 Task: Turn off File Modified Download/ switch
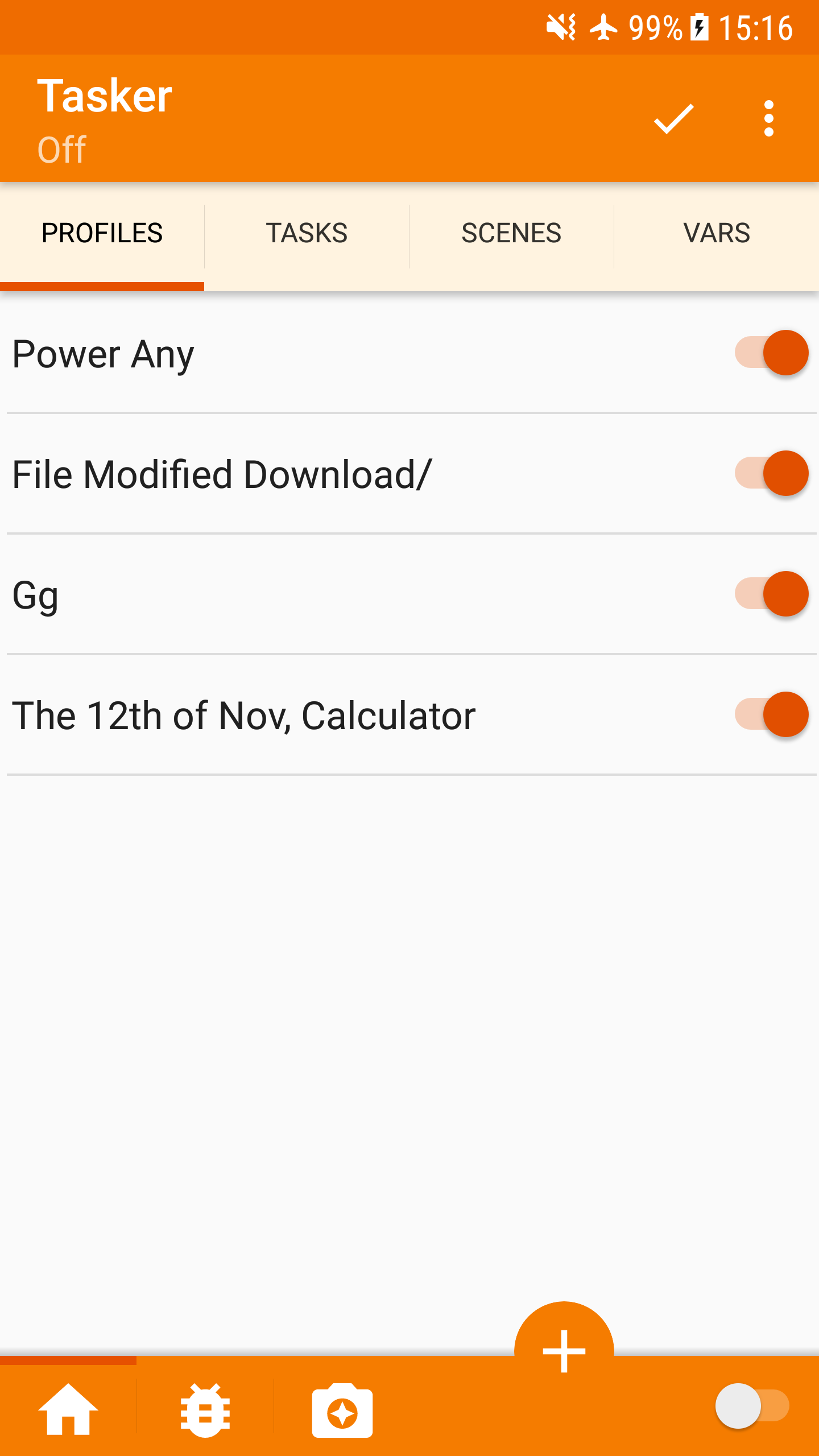coord(772,474)
